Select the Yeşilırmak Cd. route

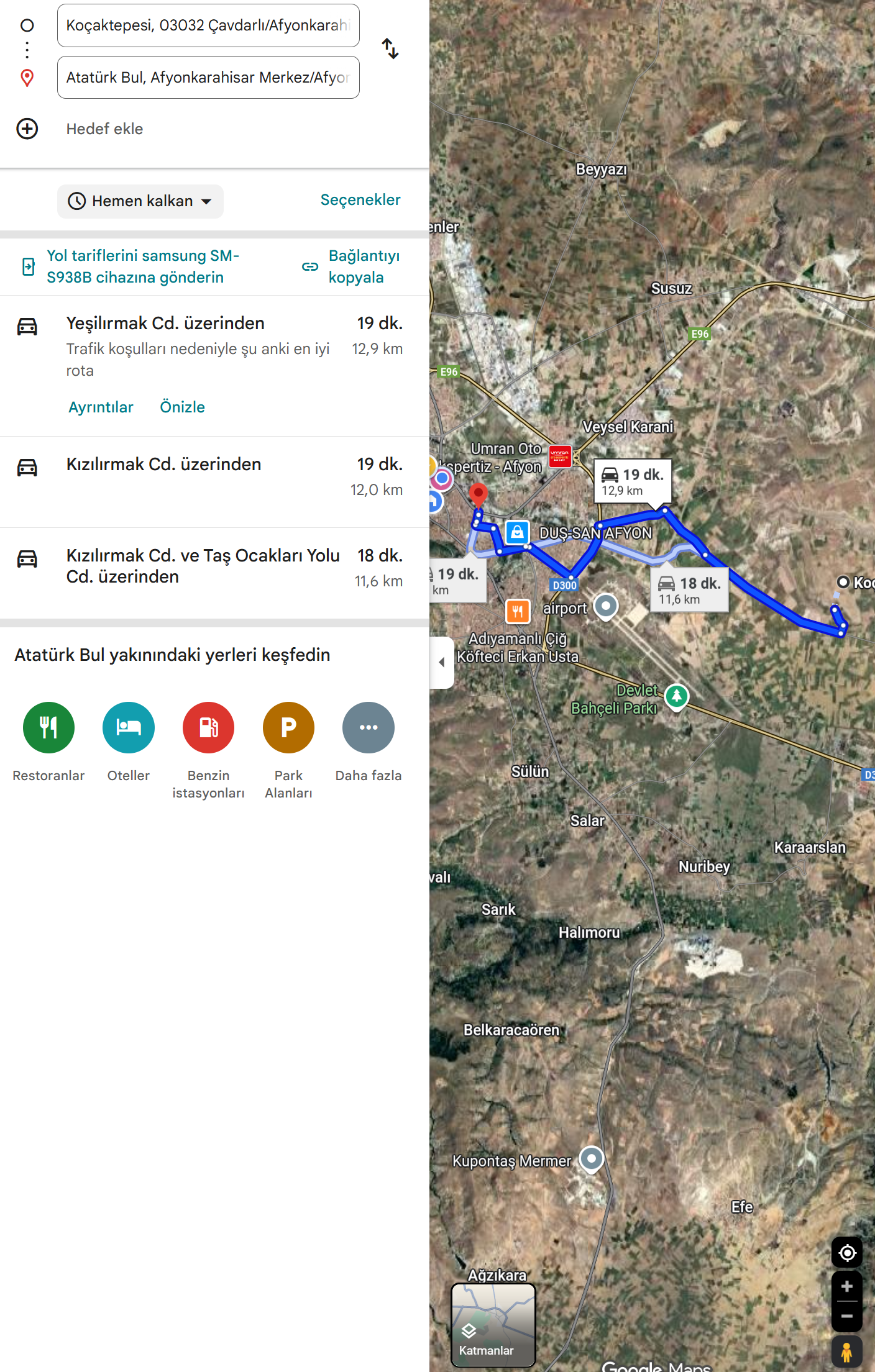tap(165, 324)
